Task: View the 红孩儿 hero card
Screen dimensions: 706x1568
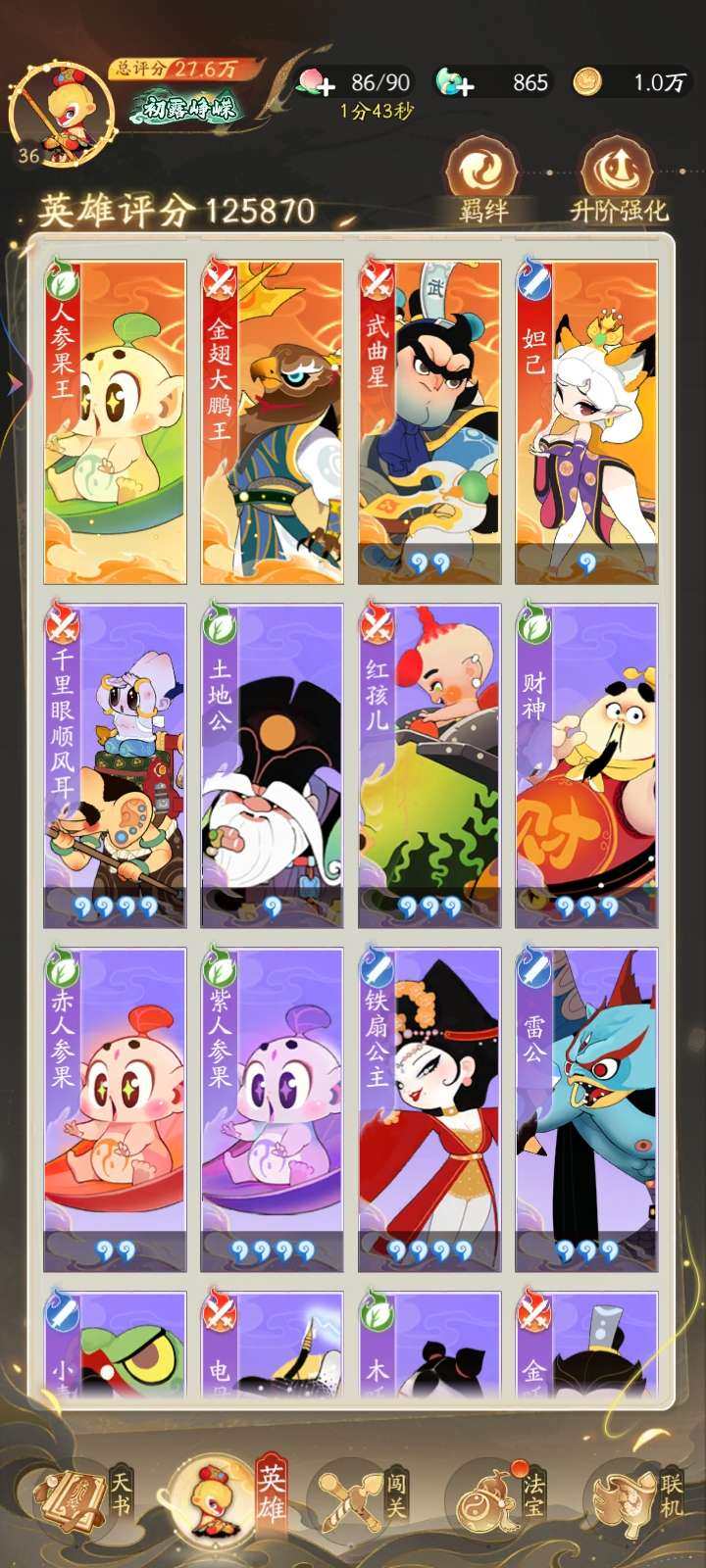Action: click(x=429, y=766)
